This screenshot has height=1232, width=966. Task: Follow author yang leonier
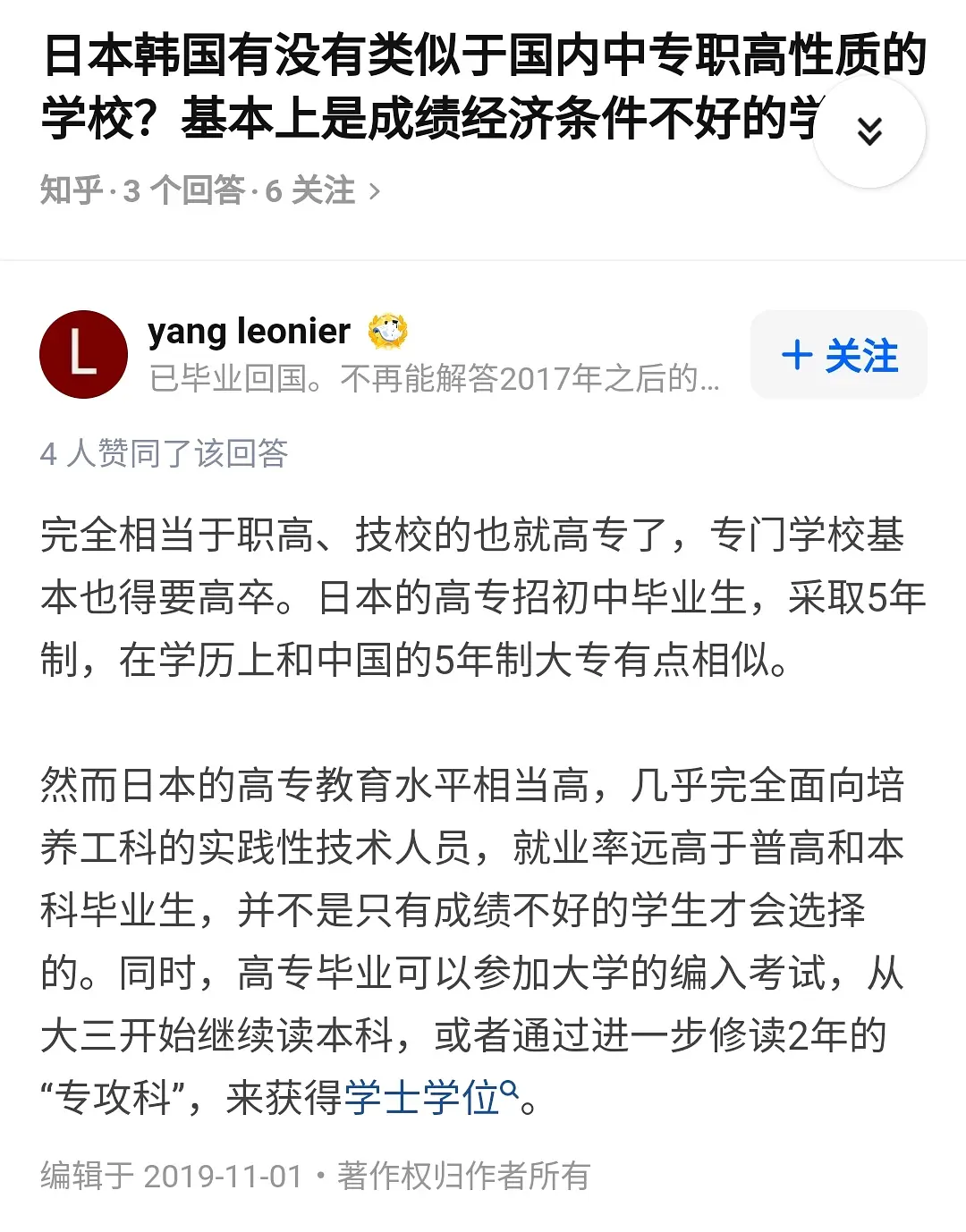[x=838, y=356]
